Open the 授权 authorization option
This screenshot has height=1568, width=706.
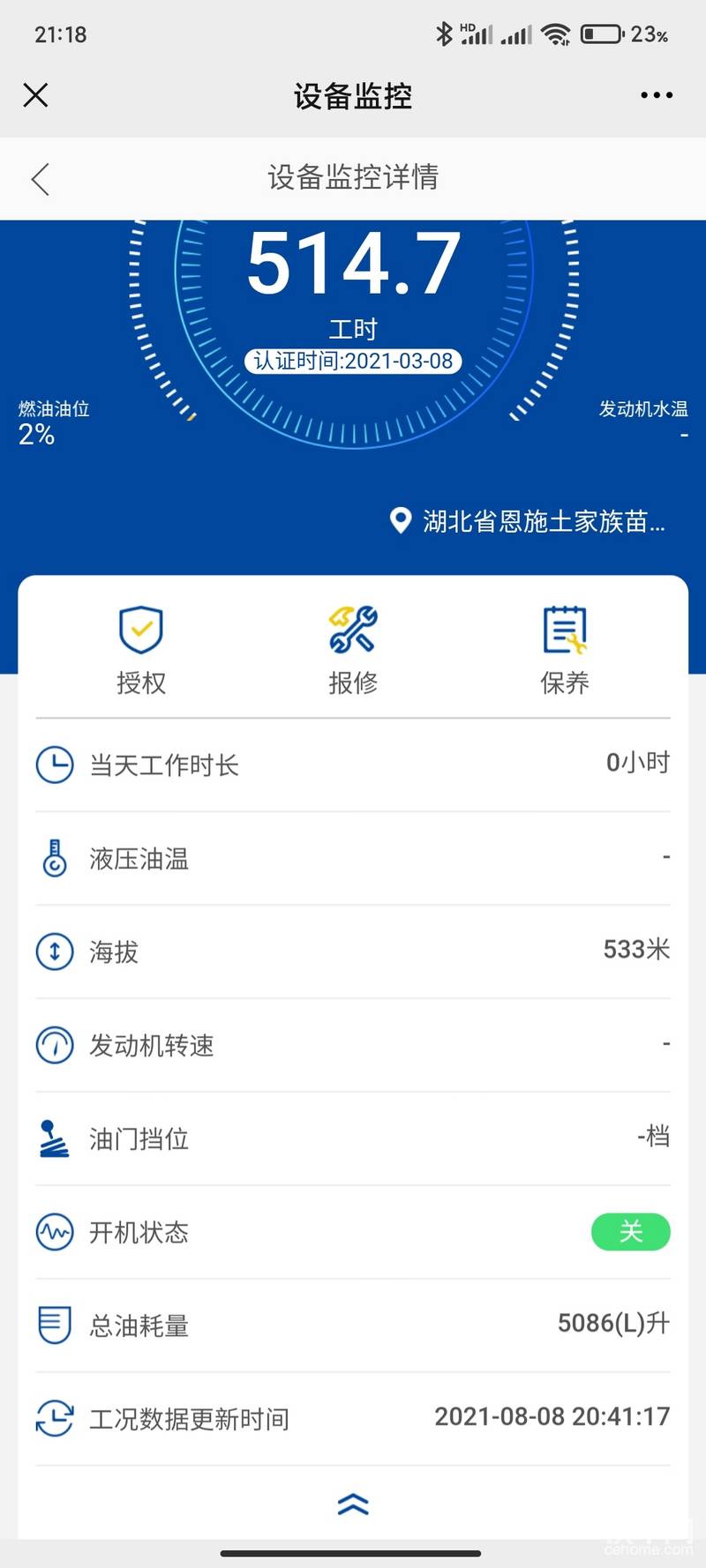pyautogui.click(x=141, y=650)
